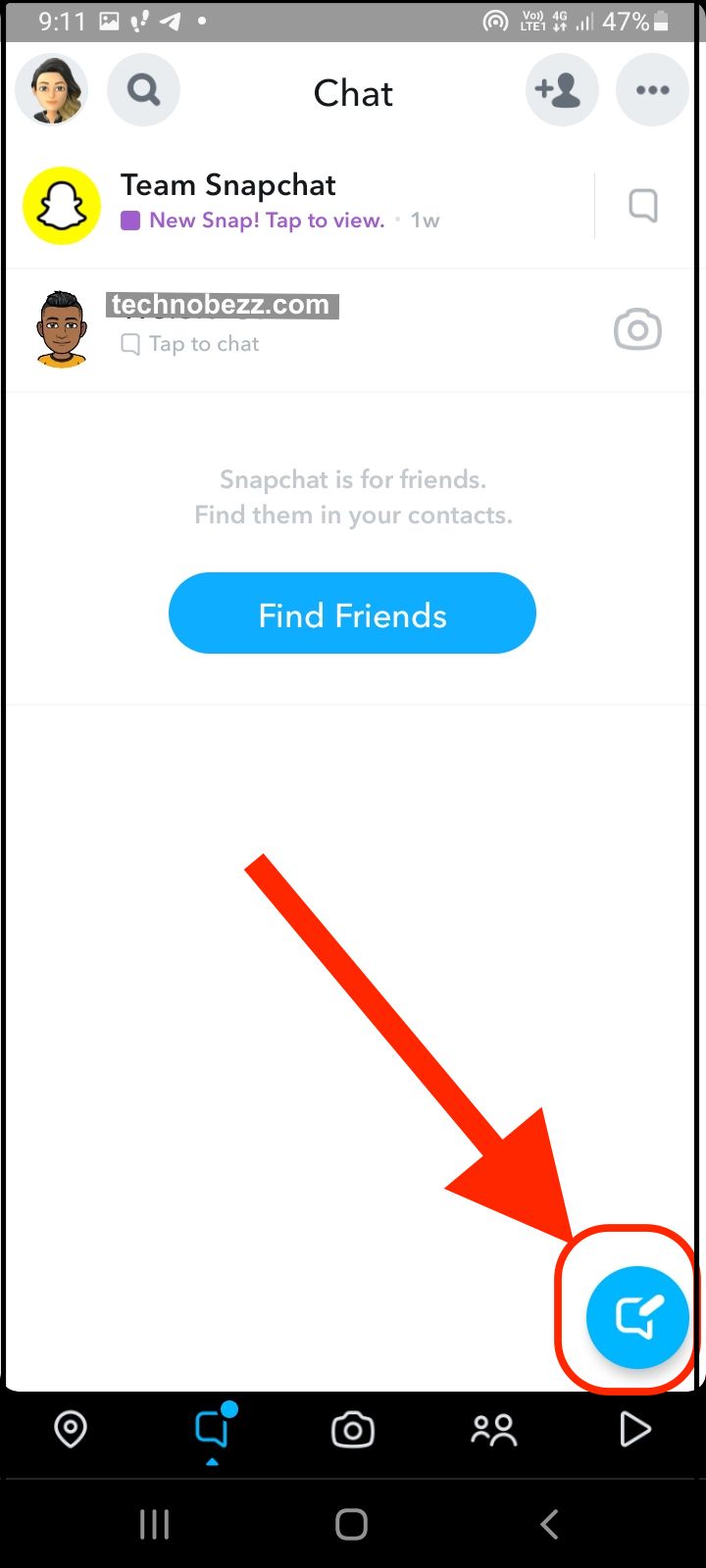This screenshot has height=1568, width=706.
Task: Open the search magnifier
Action: coord(143,90)
